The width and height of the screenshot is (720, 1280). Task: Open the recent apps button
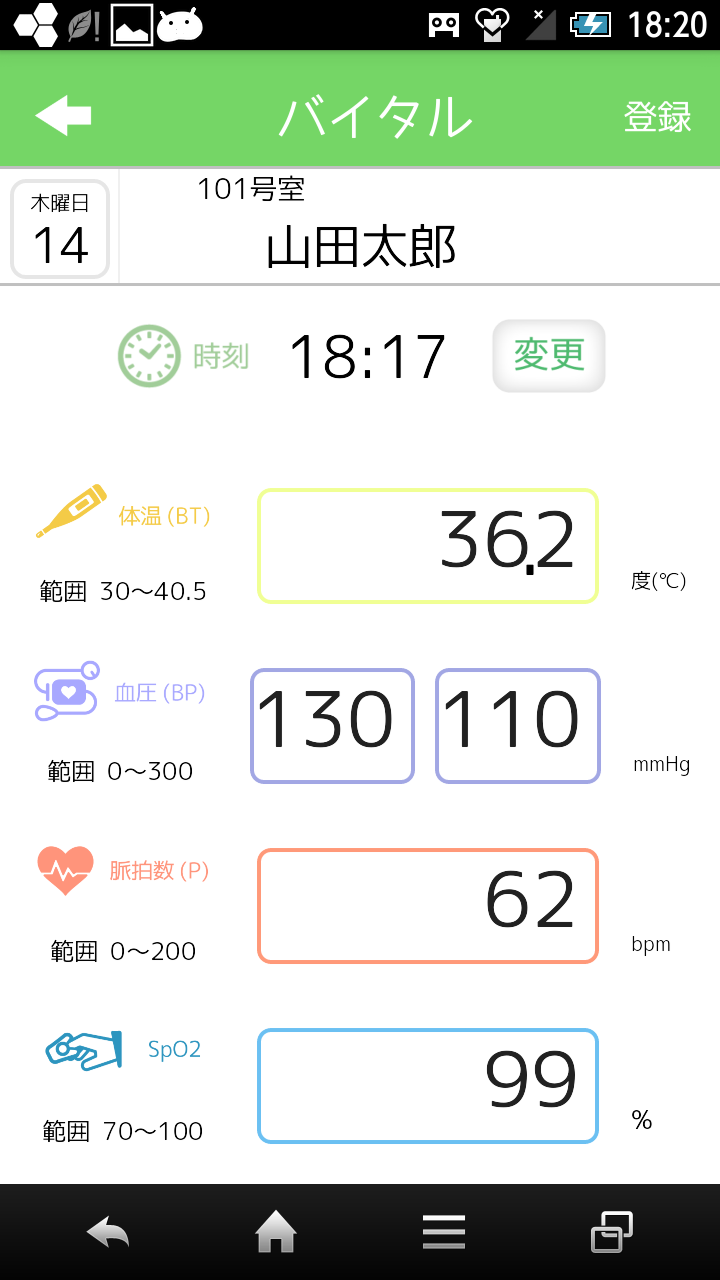pos(611,1232)
